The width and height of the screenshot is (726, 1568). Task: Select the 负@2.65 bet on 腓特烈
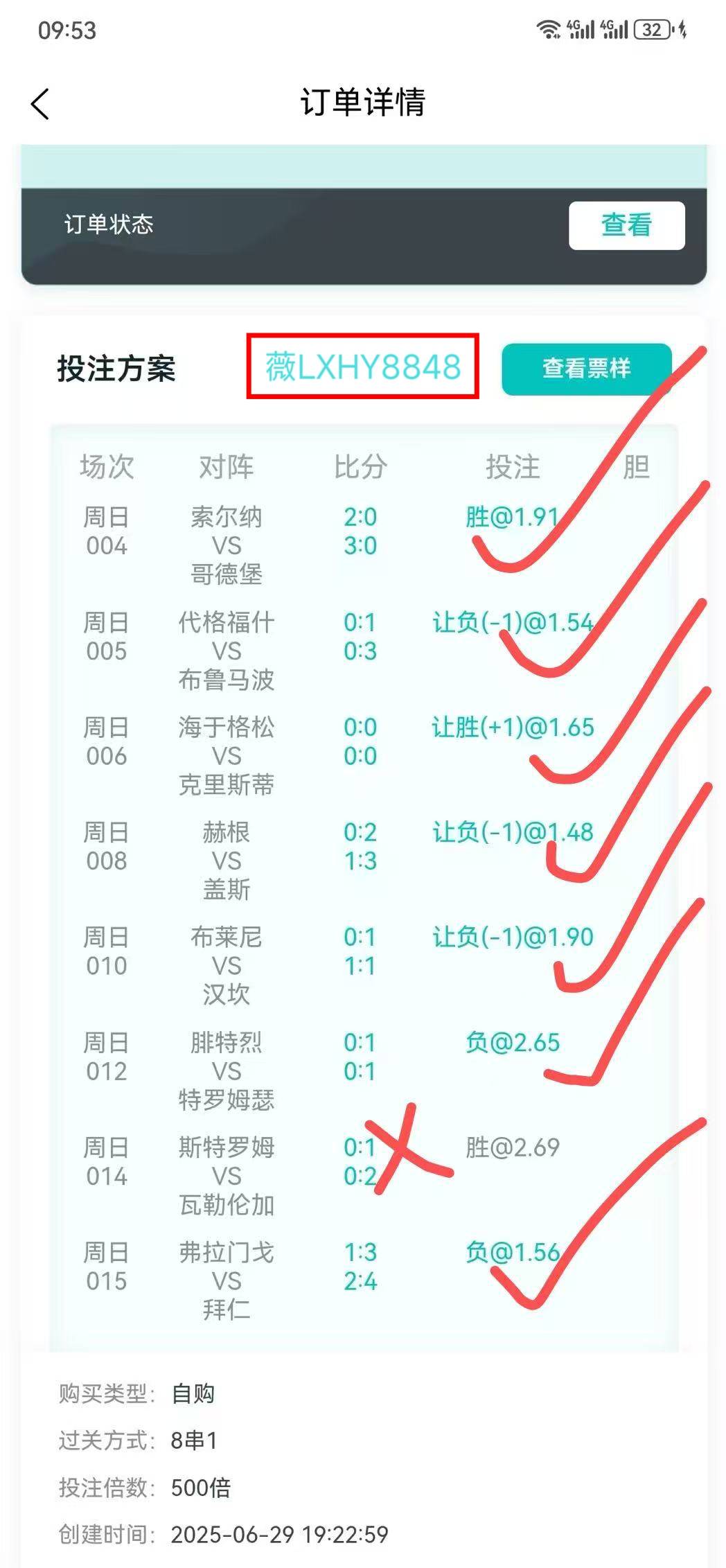[x=513, y=1040]
